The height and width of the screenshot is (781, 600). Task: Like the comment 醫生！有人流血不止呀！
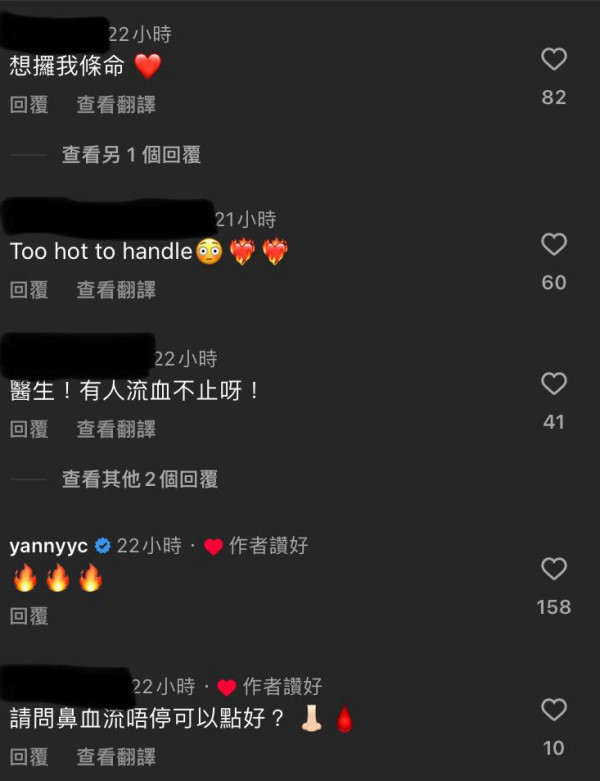(x=554, y=384)
